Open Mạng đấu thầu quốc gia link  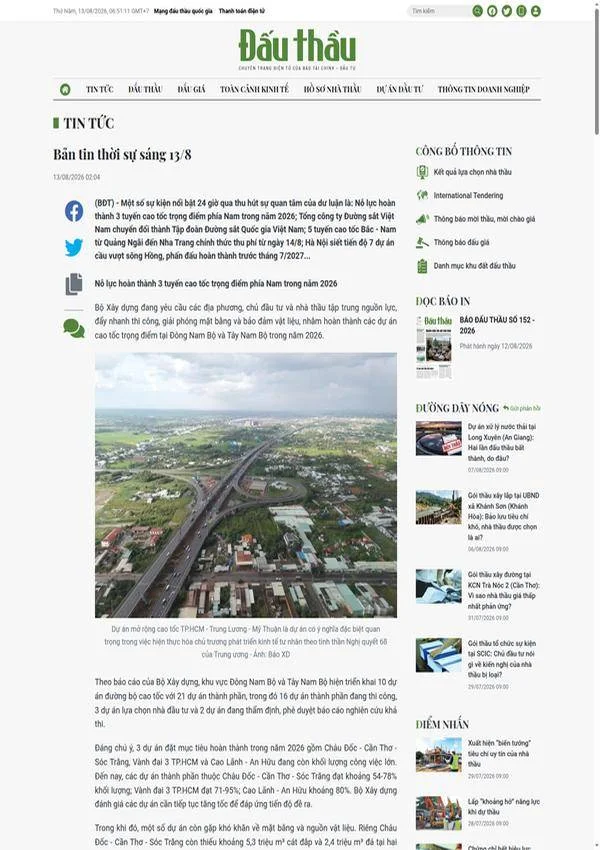183,11
